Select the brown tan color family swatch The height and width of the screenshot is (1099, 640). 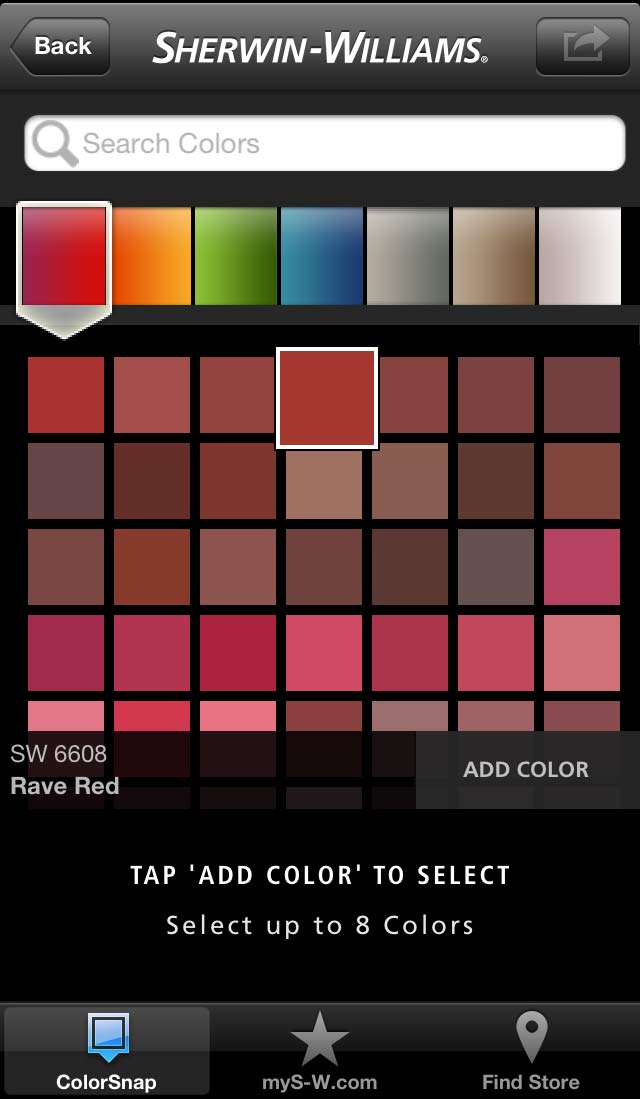point(494,256)
